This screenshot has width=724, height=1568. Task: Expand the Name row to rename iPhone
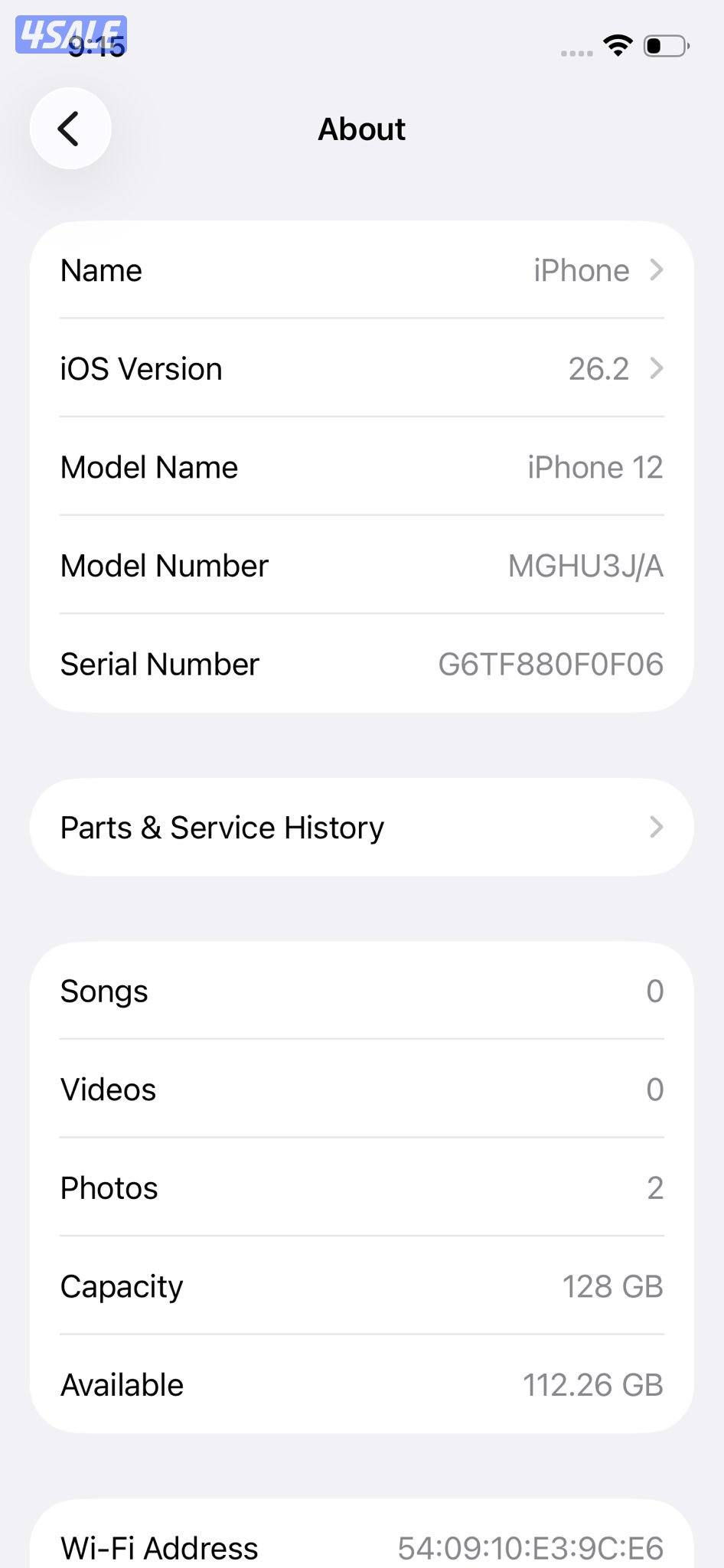pos(362,270)
